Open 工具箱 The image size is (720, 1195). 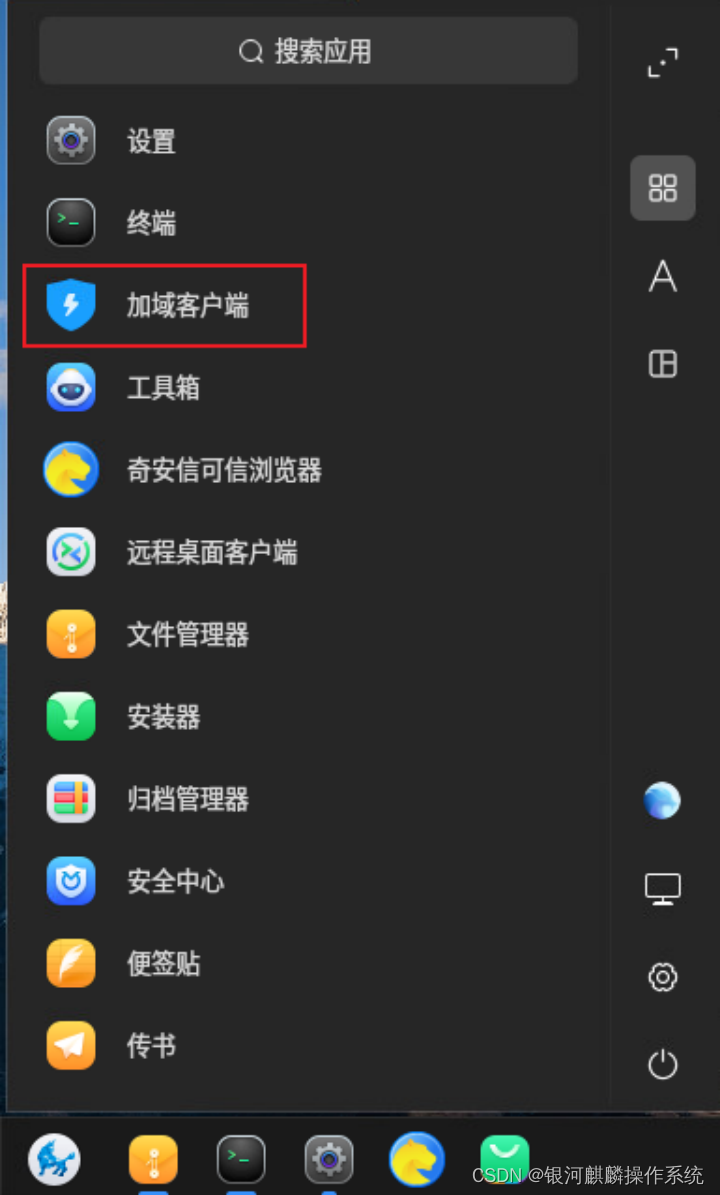(163, 388)
